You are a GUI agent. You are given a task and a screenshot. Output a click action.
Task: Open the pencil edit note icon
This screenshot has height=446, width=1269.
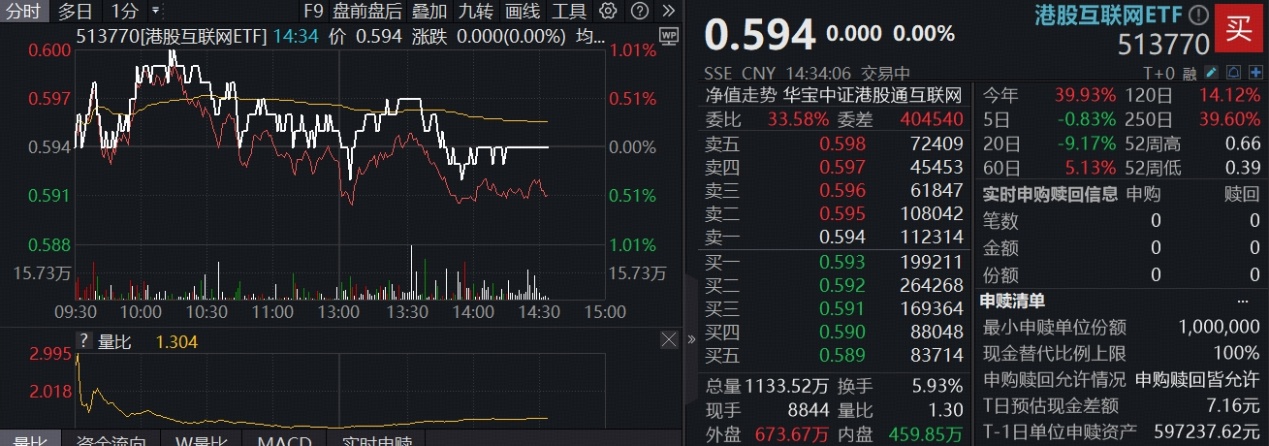click(1212, 72)
